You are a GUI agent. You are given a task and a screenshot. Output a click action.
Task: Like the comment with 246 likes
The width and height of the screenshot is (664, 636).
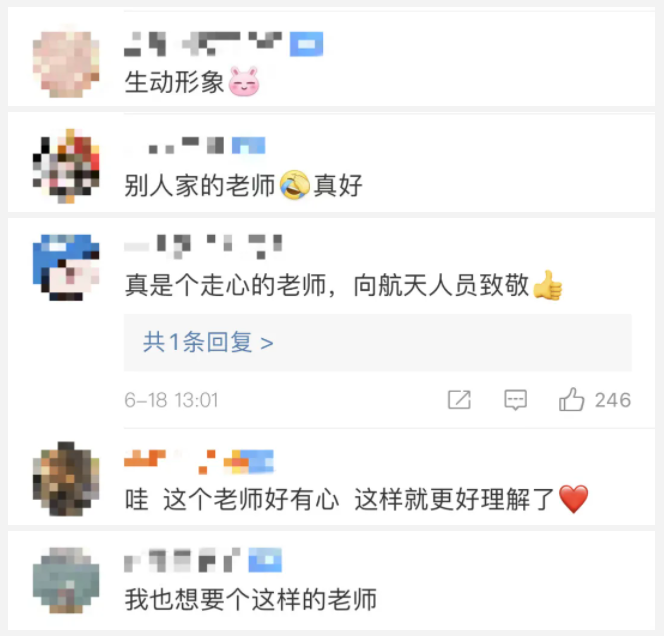pos(572,401)
